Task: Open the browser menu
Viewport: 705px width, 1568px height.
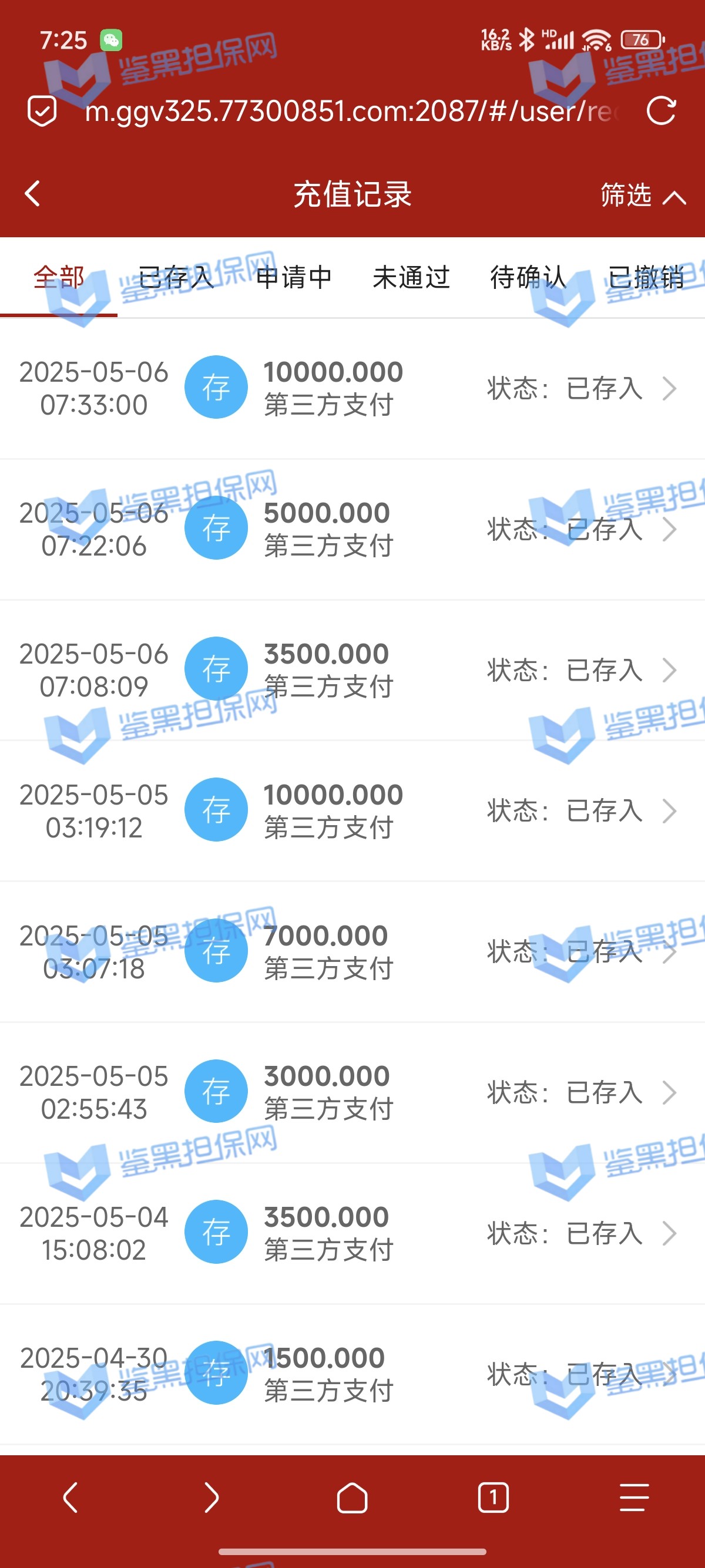Action: (634, 1498)
